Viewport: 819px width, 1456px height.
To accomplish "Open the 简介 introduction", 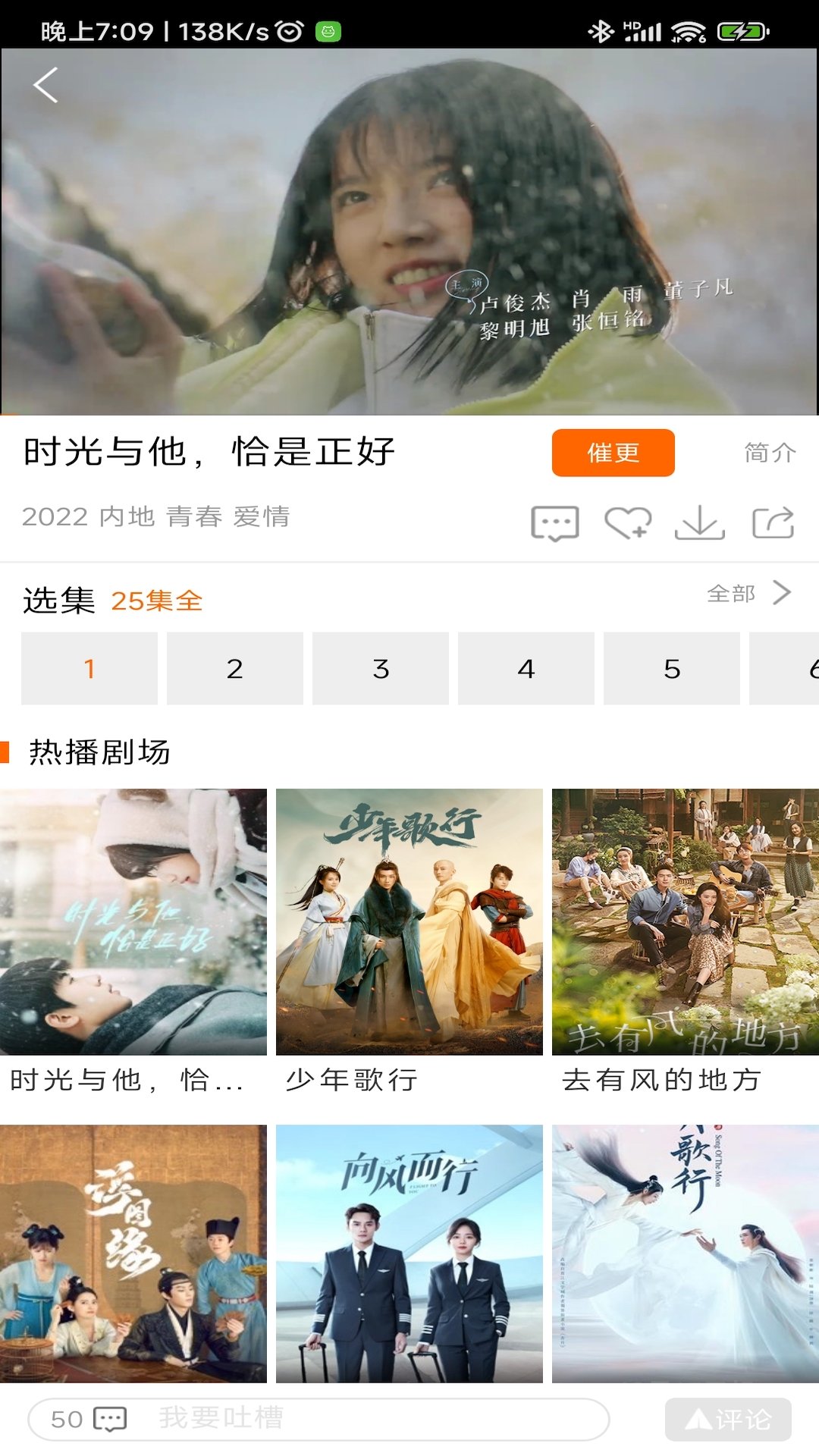I will [770, 453].
